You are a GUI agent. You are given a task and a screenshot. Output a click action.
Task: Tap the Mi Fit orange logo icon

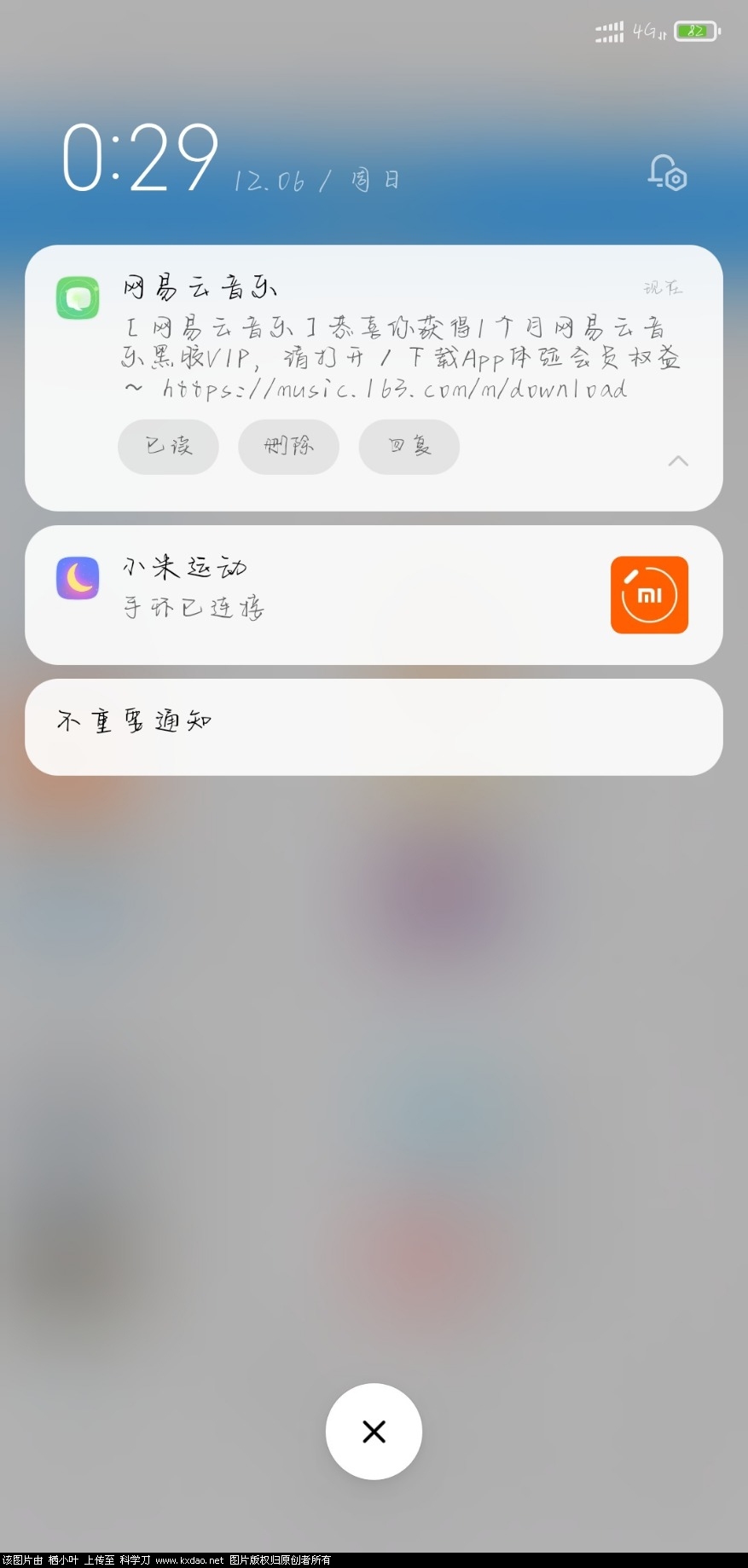tap(648, 594)
